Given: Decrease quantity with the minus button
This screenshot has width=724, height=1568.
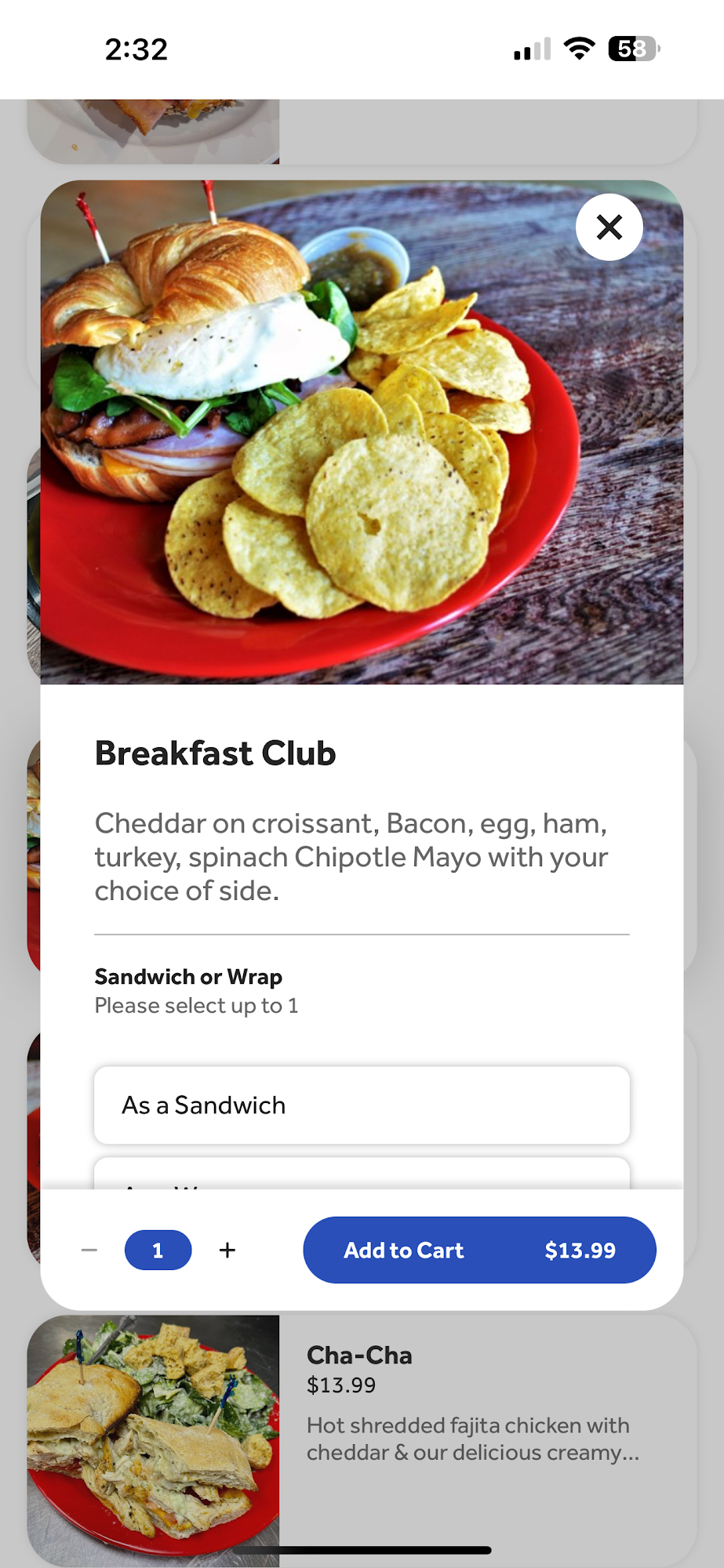Looking at the screenshot, I should click(x=89, y=1250).
